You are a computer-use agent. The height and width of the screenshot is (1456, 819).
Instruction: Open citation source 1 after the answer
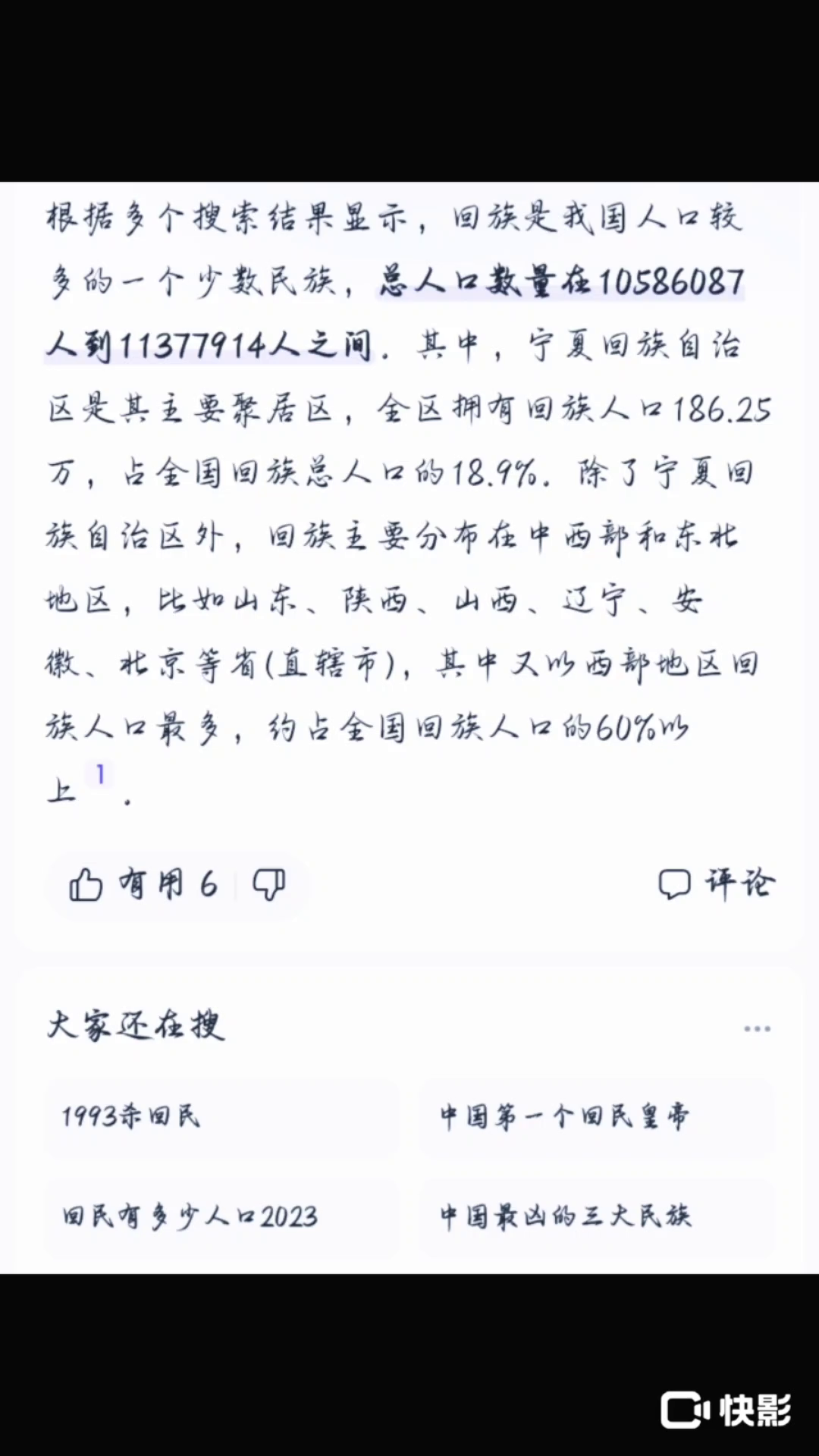pyautogui.click(x=100, y=774)
